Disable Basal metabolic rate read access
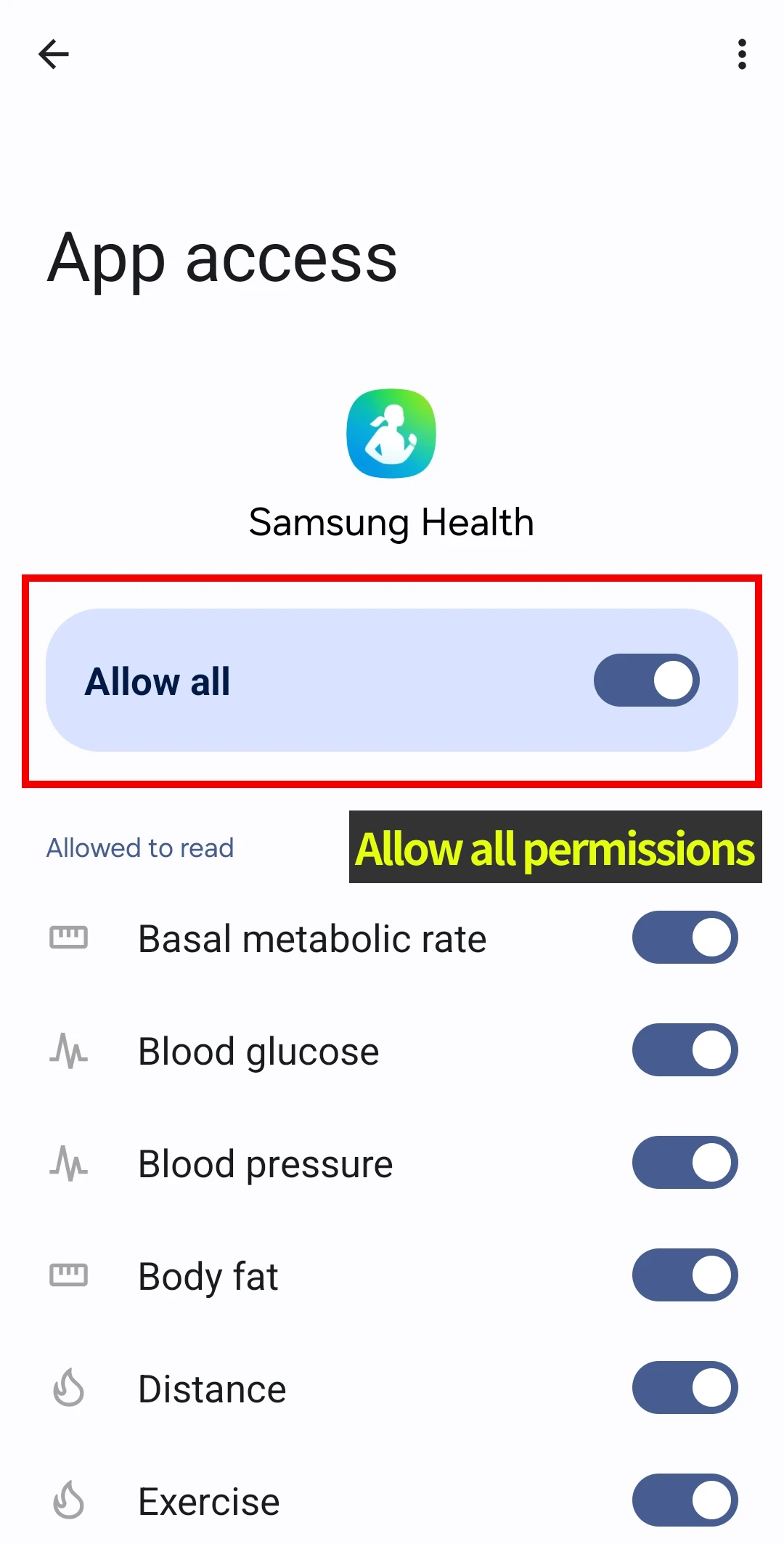Screen dimensions: 784x1544 pyautogui.click(x=685, y=938)
